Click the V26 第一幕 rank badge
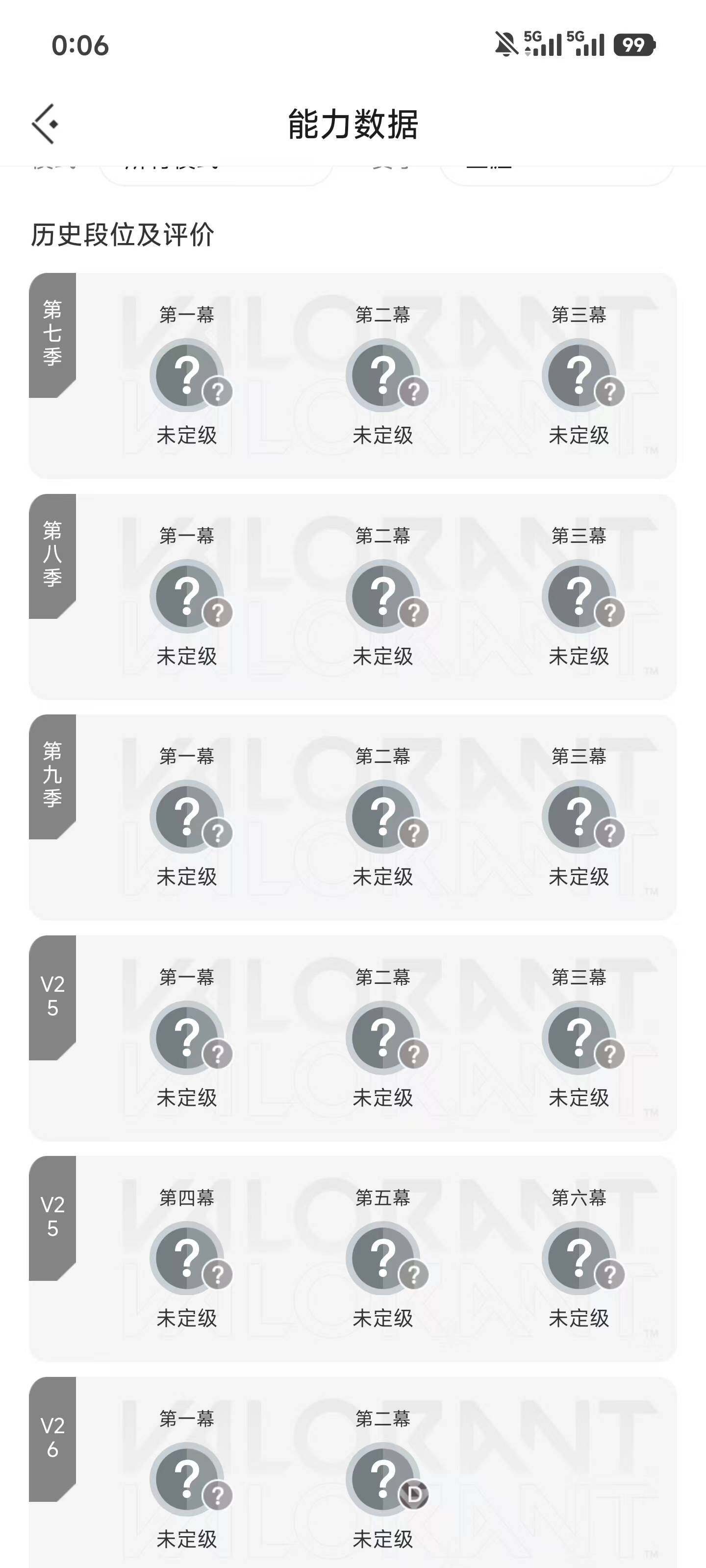 [x=188, y=1477]
